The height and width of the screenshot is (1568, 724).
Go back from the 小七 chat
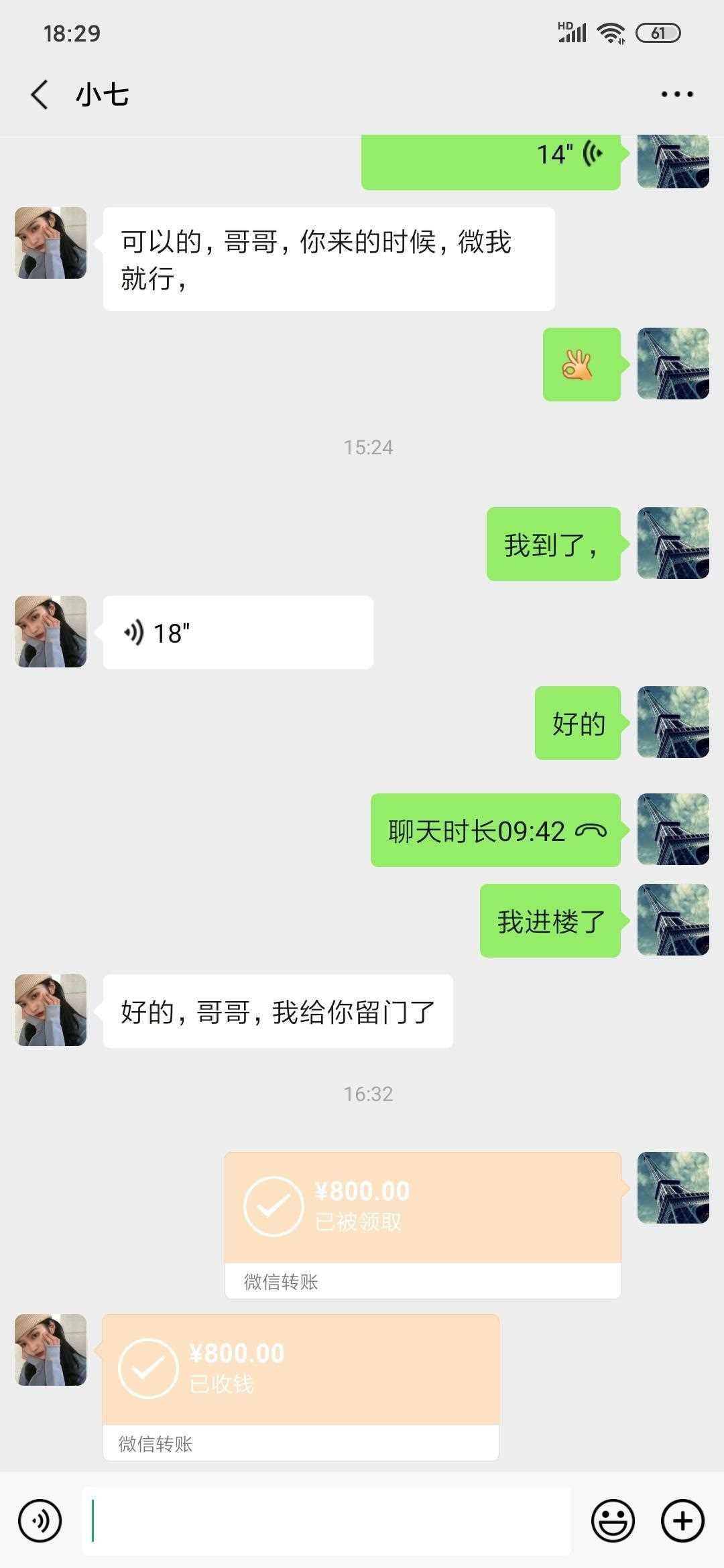tap(40, 94)
